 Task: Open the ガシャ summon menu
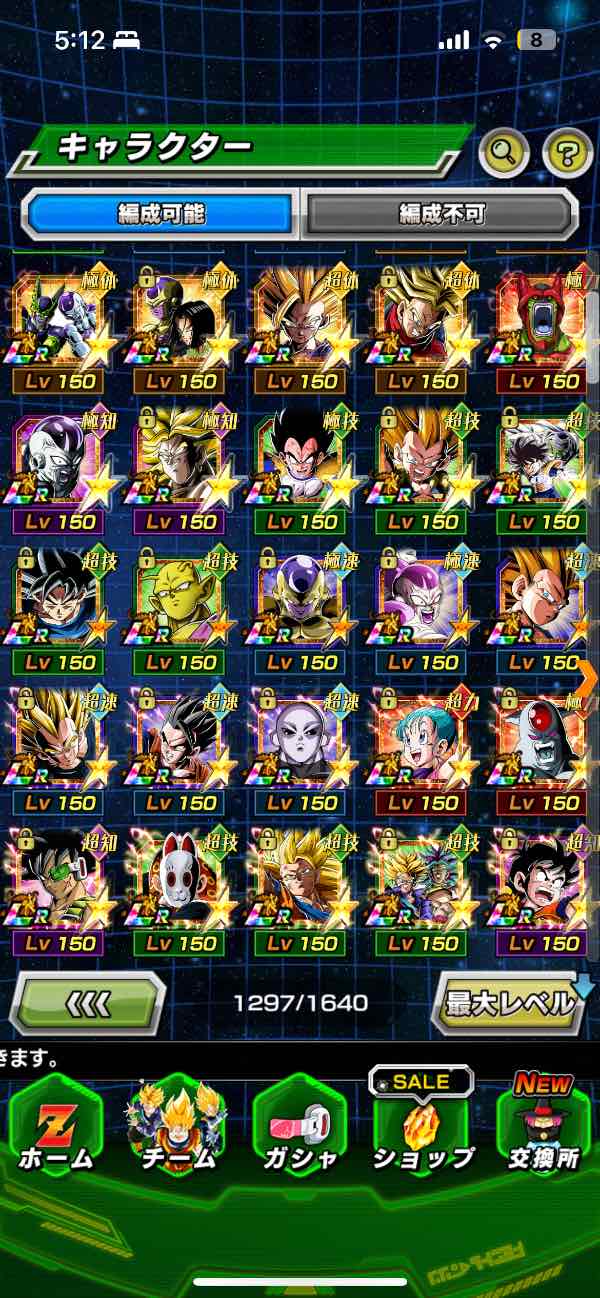[299, 1131]
